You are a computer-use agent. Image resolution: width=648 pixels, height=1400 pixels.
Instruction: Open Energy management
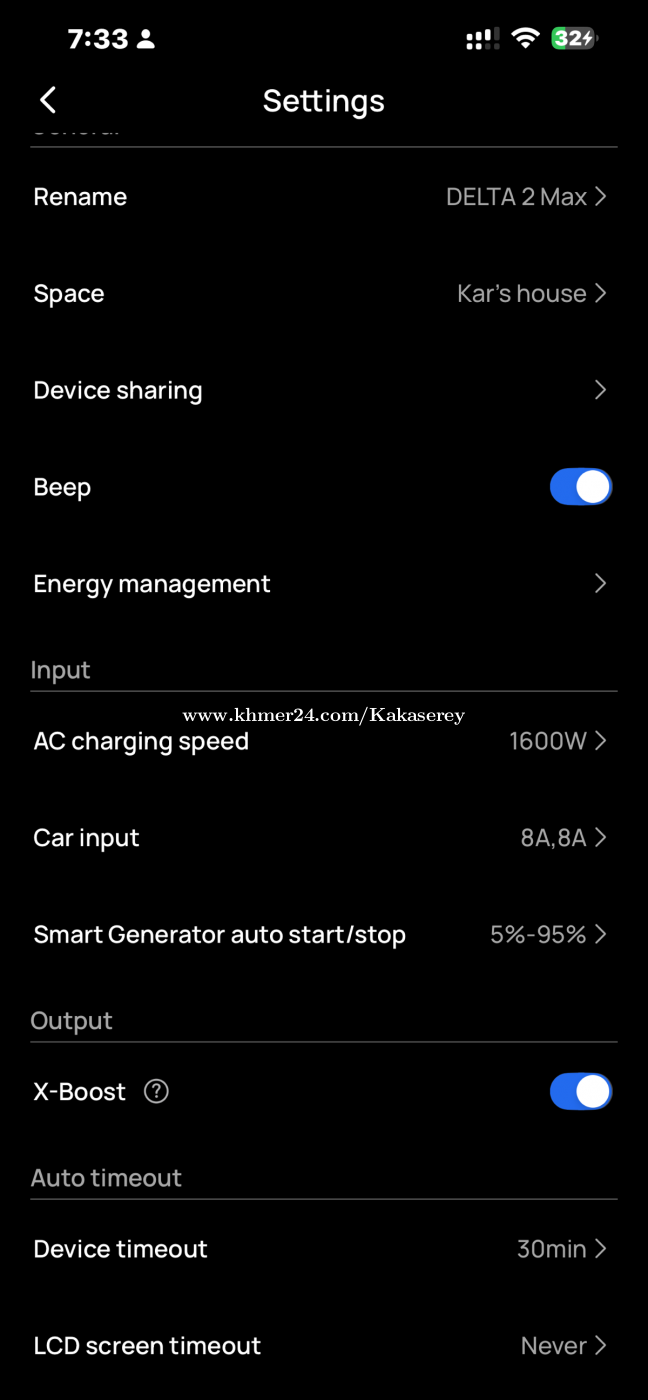[x=323, y=584]
